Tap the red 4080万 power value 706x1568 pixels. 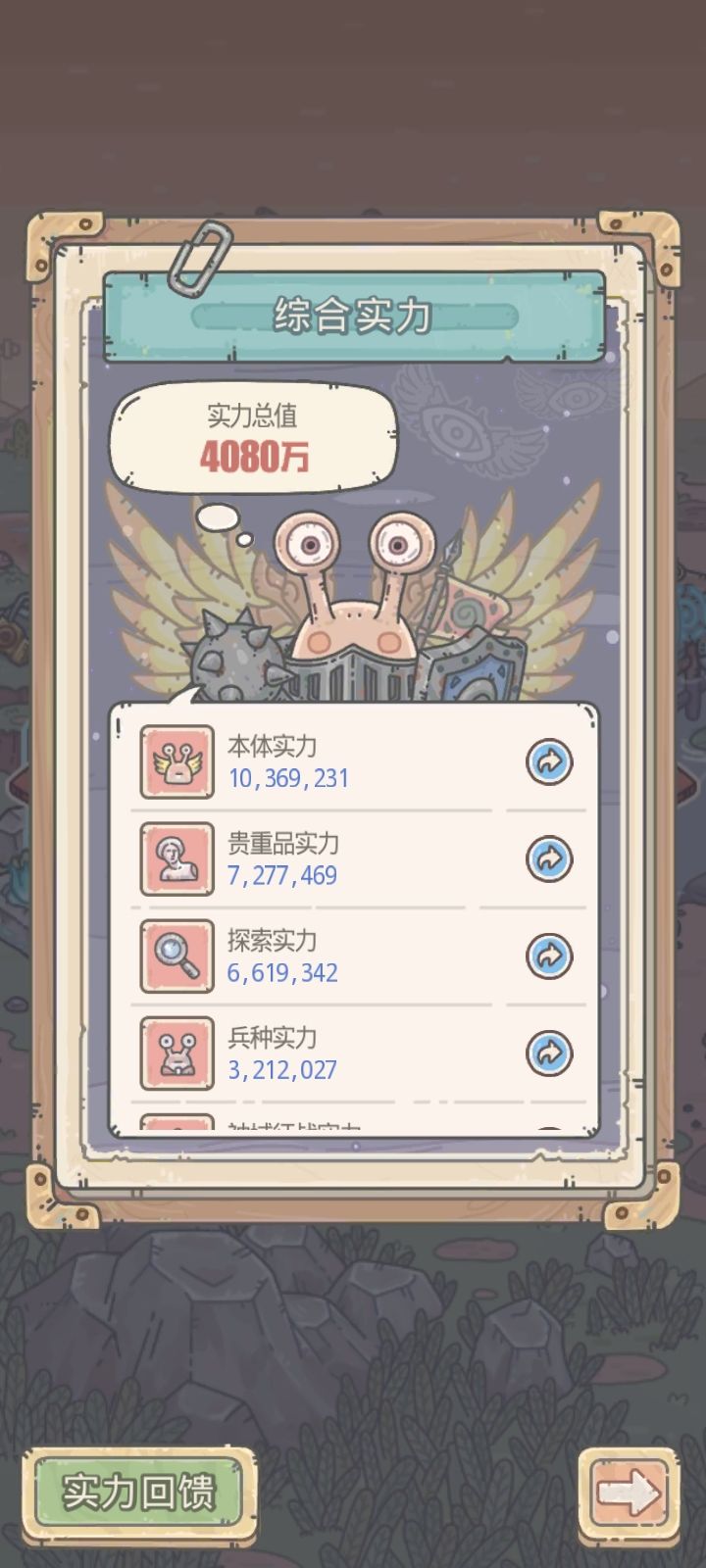253,457
